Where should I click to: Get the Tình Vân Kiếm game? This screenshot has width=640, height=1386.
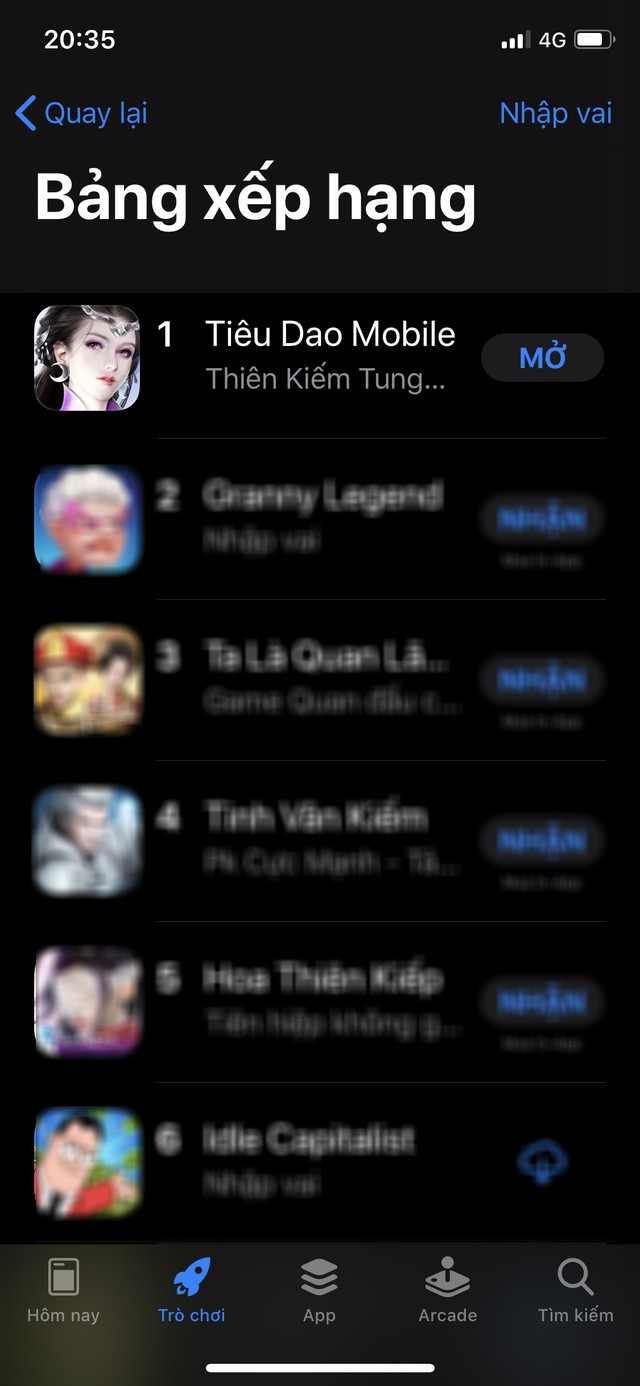point(542,841)
